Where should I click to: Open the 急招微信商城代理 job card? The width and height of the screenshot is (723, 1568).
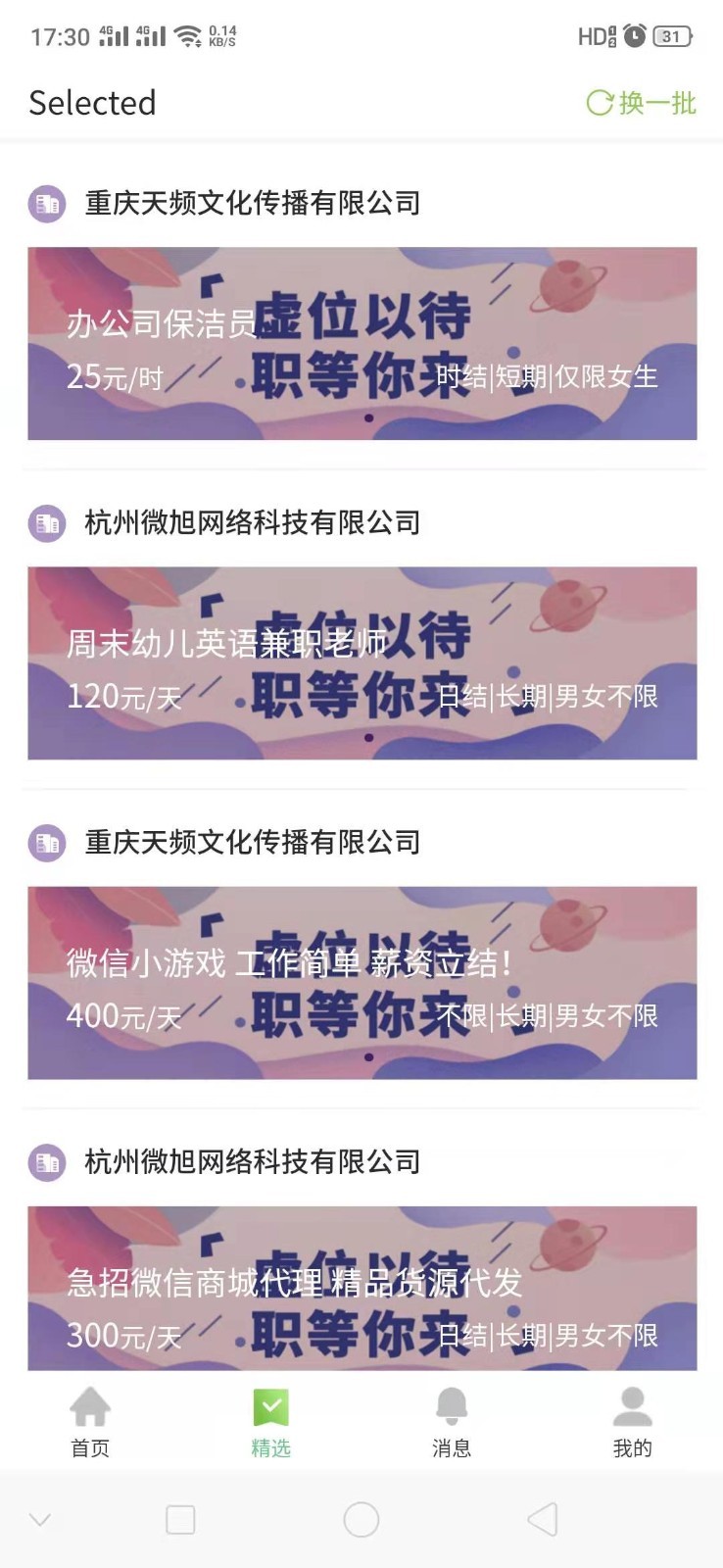click(x=361, y=1288)
